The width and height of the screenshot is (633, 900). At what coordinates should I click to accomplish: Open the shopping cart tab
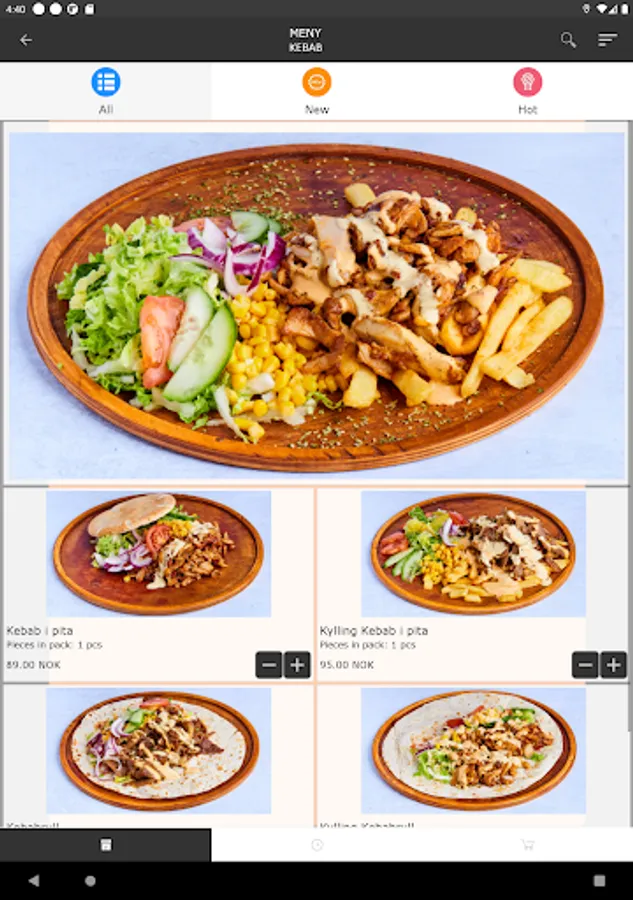[x=527, y=845]
